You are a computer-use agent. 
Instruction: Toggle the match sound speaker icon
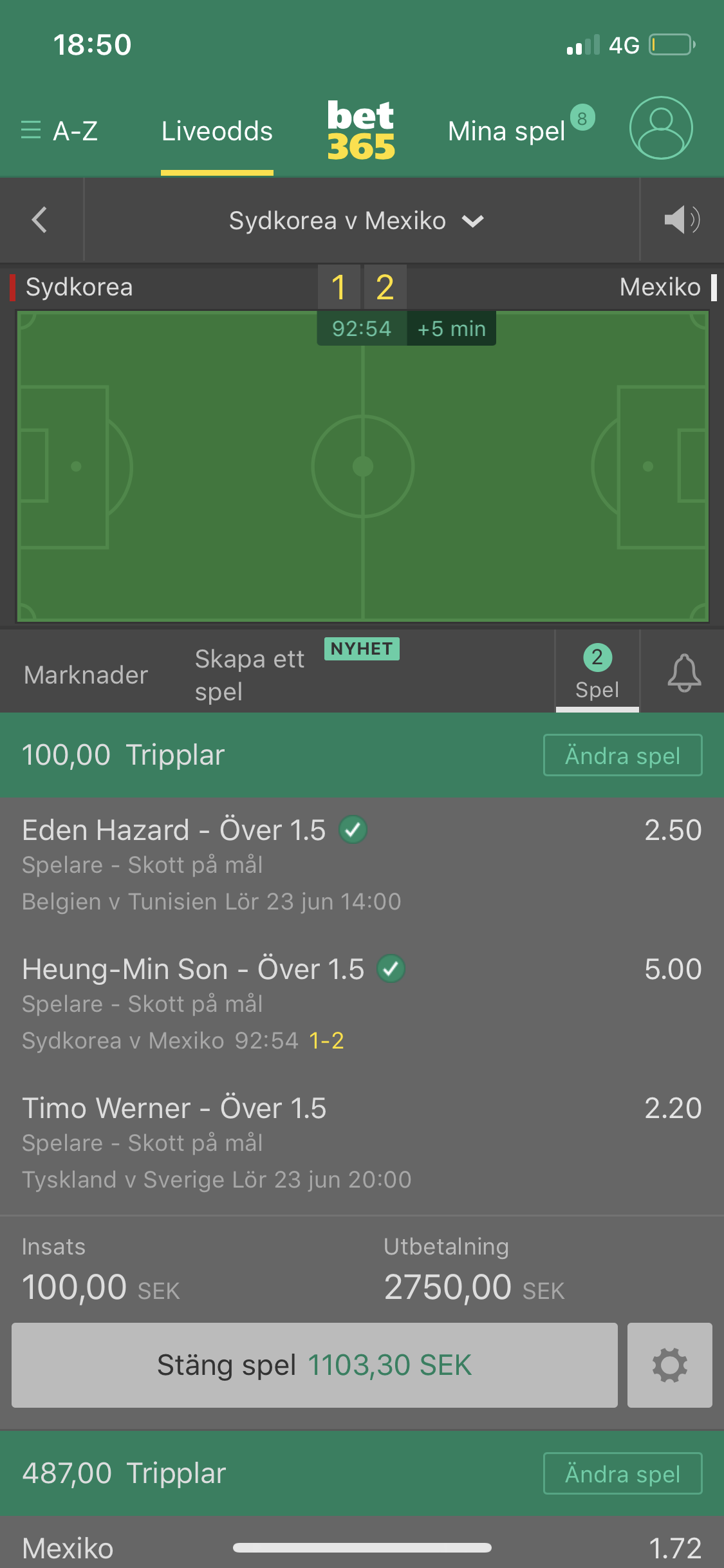(x=682, y=220)
